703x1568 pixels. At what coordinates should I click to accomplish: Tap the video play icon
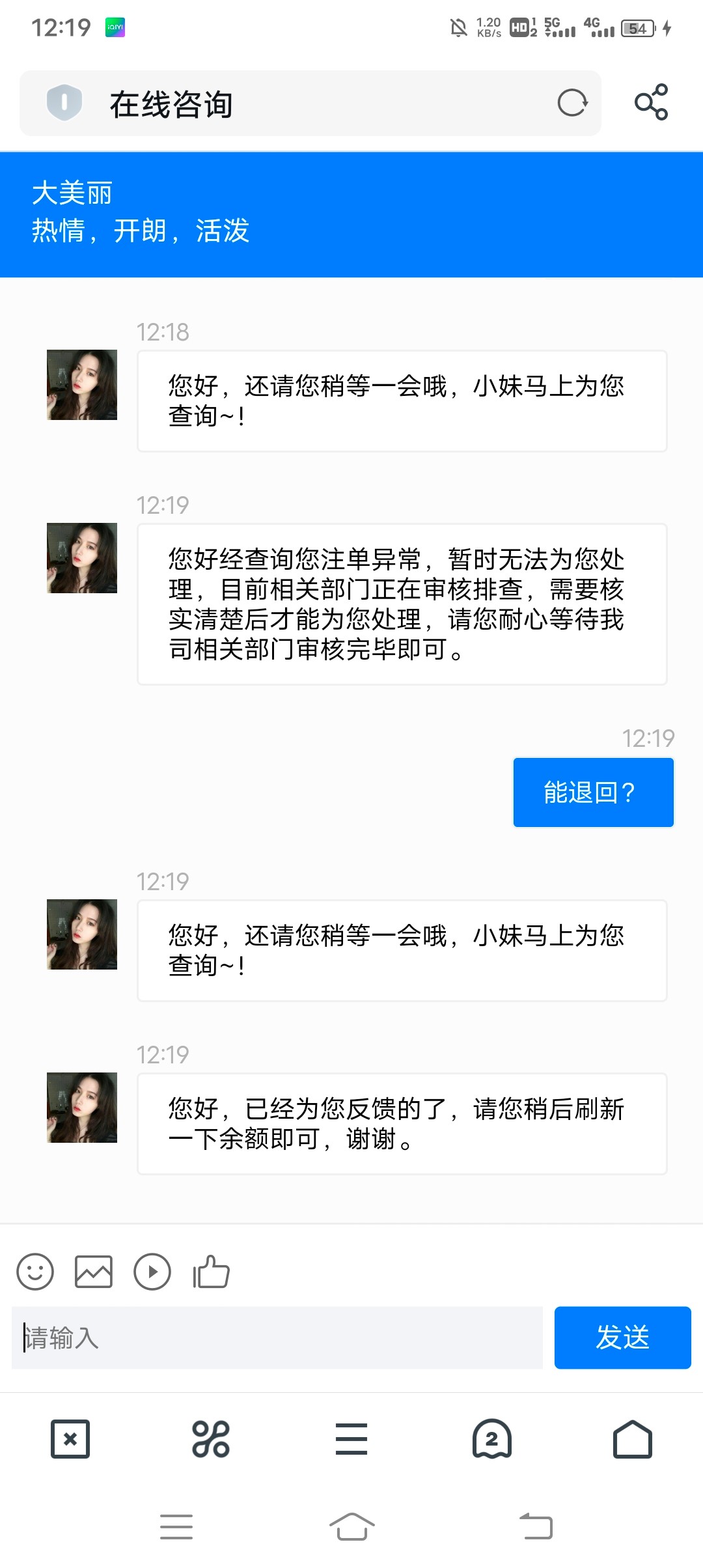point(152,1272)
